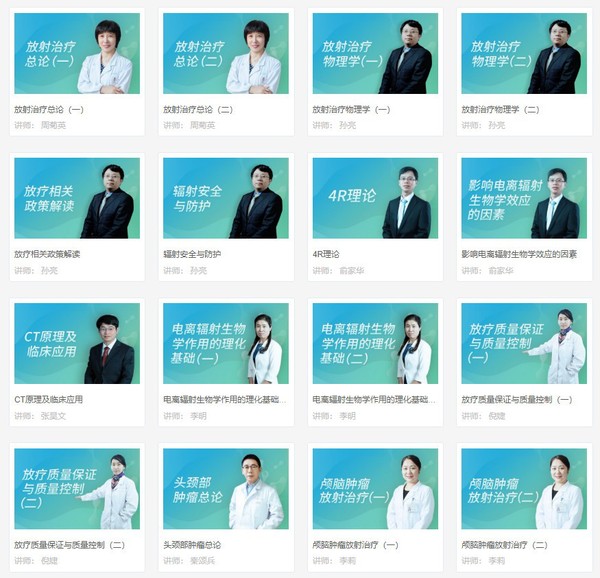
Task: Open the 放疗相关政策解读 course card
Action: click(x=76, y=198)
